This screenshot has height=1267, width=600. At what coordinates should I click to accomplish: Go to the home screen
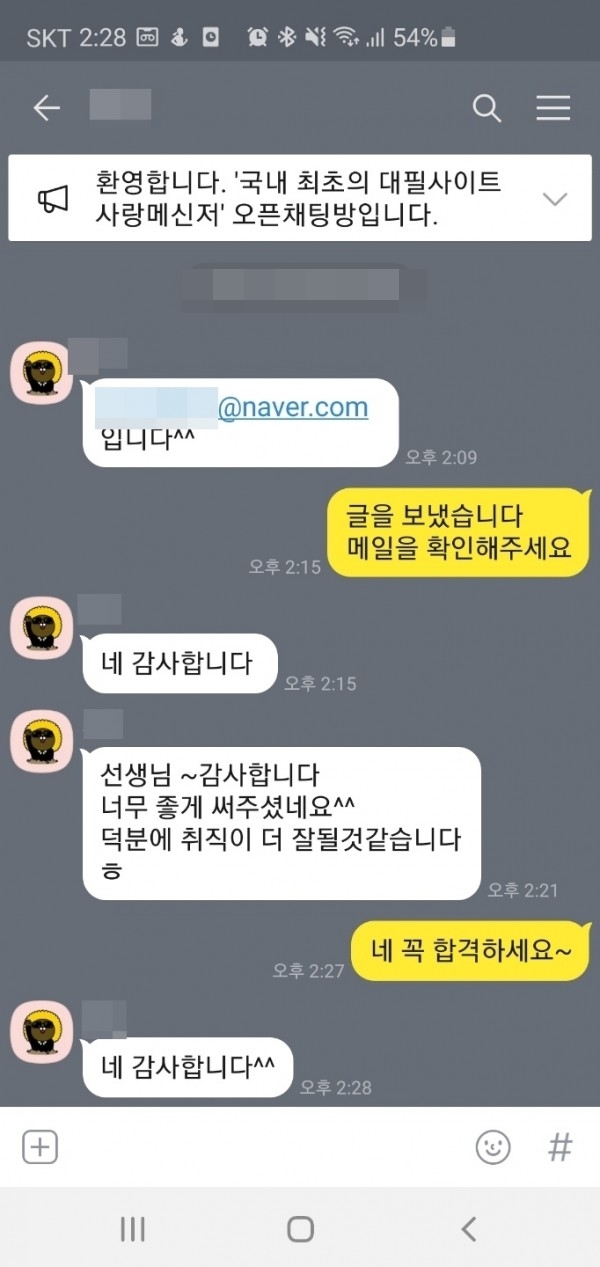pyautogui.click(x=300, y=1229)
